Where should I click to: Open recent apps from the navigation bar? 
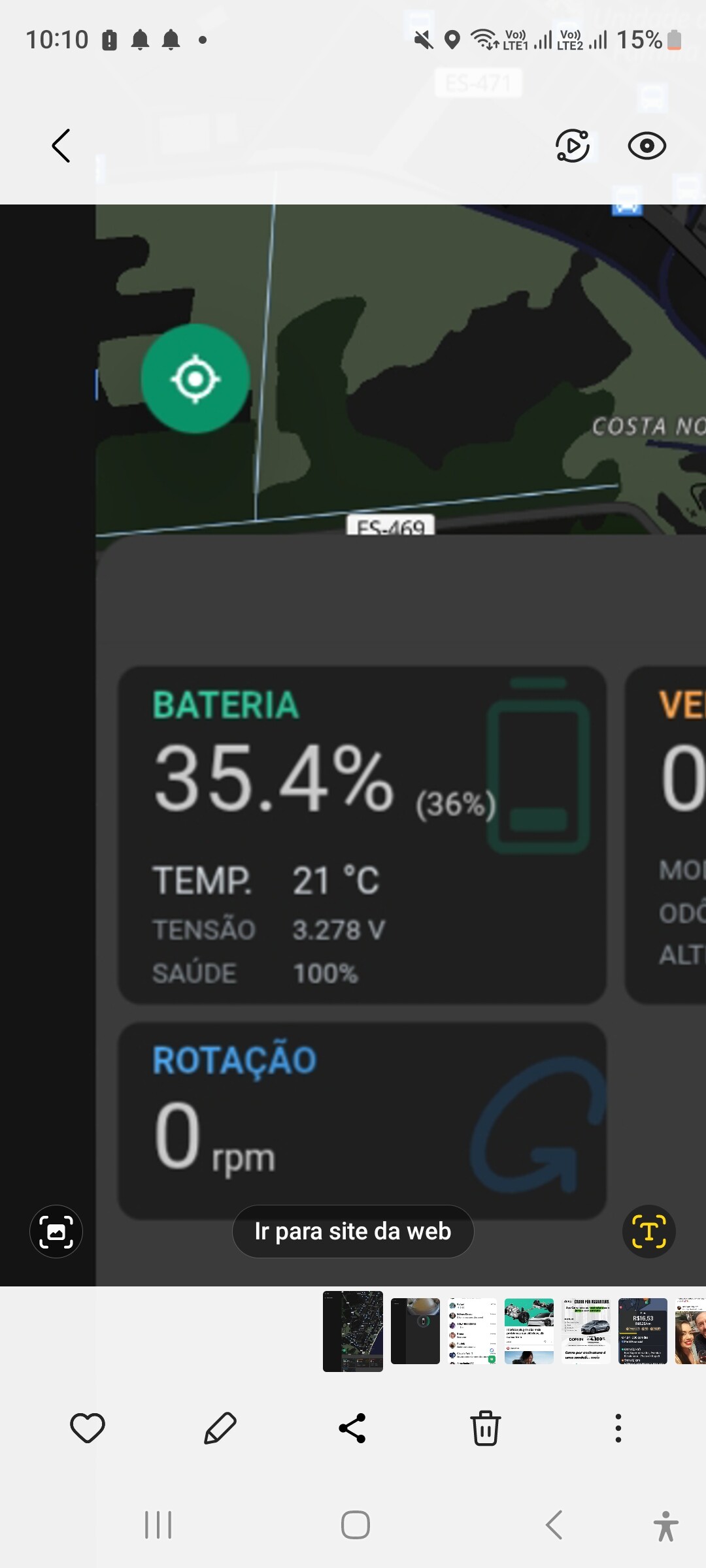point(158,1526)
